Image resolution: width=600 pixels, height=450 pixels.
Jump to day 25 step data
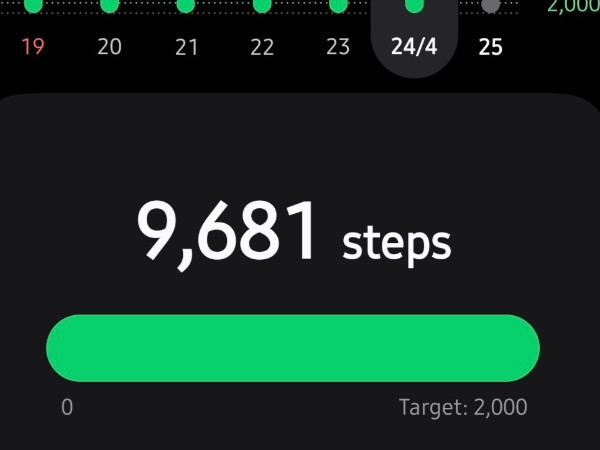pos(491,47)
